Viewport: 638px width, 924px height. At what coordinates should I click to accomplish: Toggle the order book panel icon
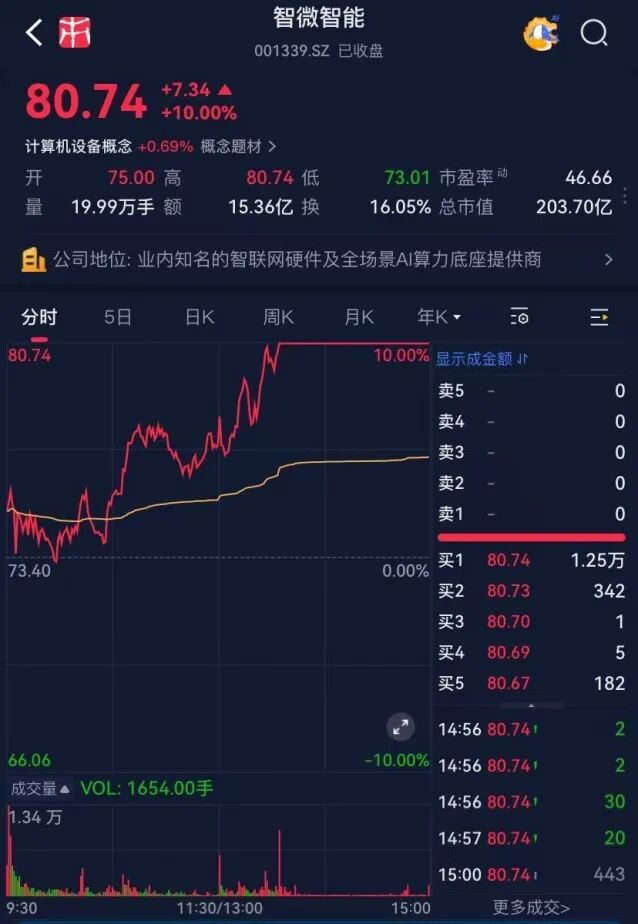tap(599, 317)
